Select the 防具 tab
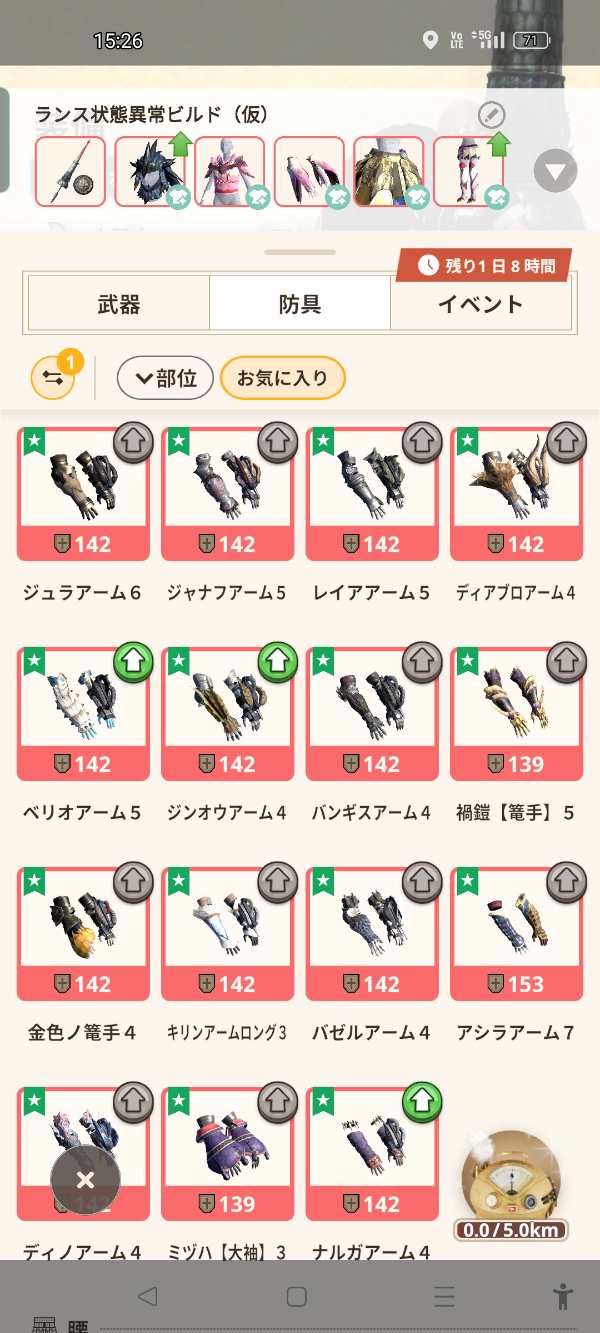 [x=299, y=304]
